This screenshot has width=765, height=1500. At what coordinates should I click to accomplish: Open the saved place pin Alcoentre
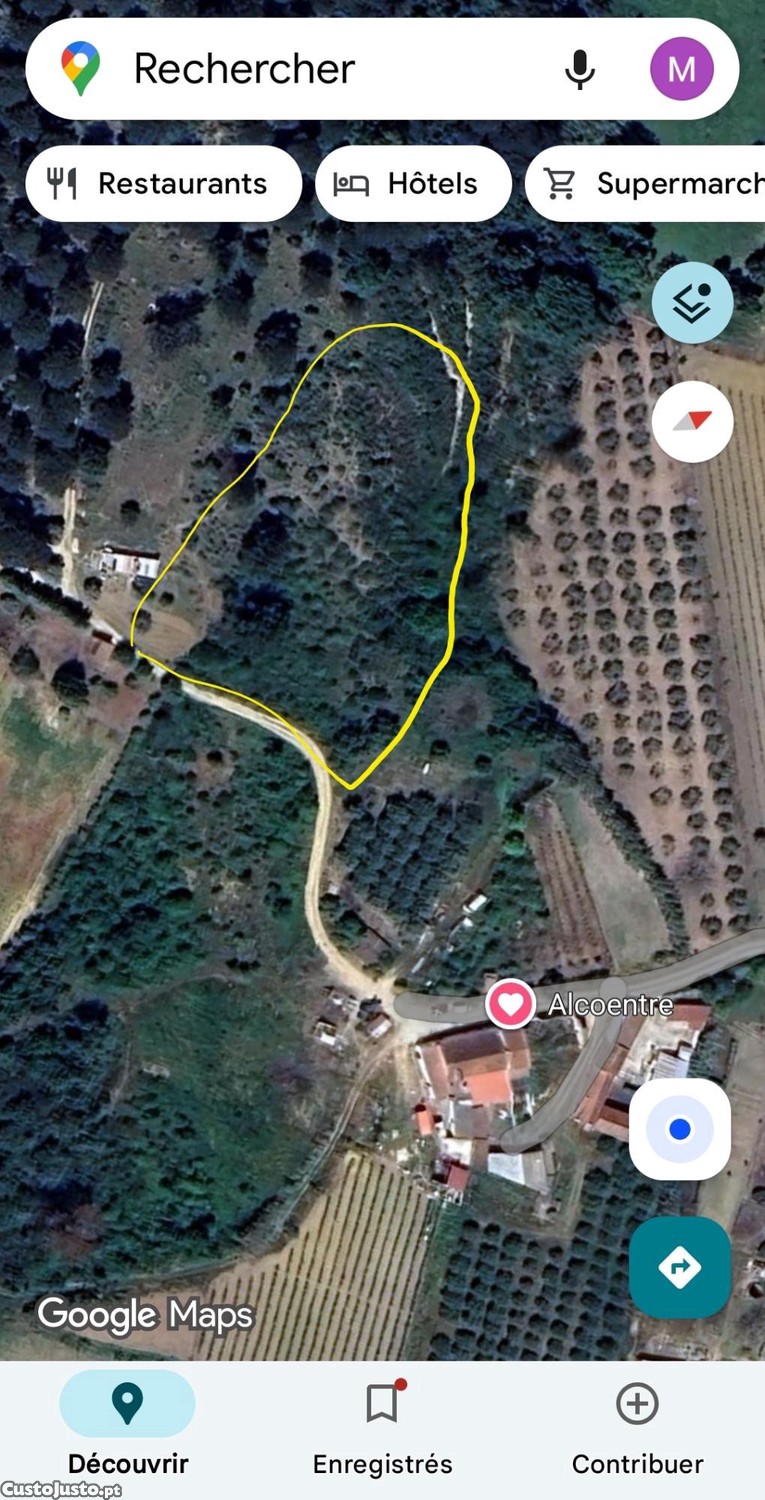[510, 1003]
